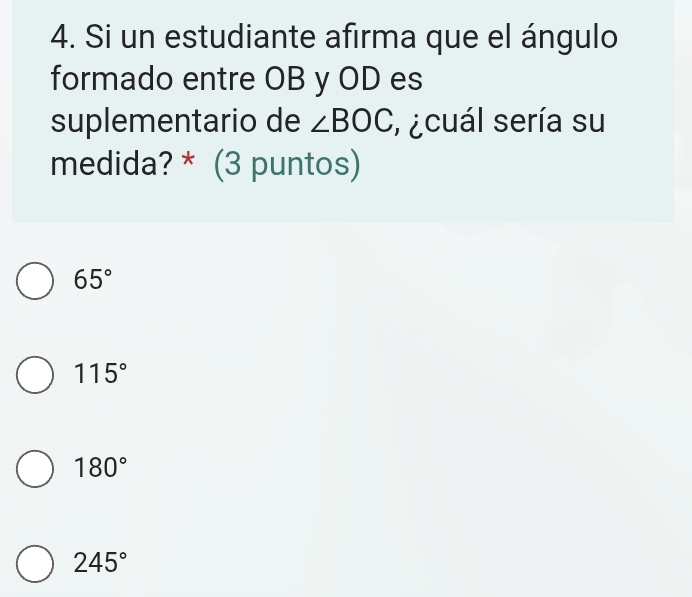Pick the 245° option
This screenshot has width=692, height=597.
click(x=36, y=564)
